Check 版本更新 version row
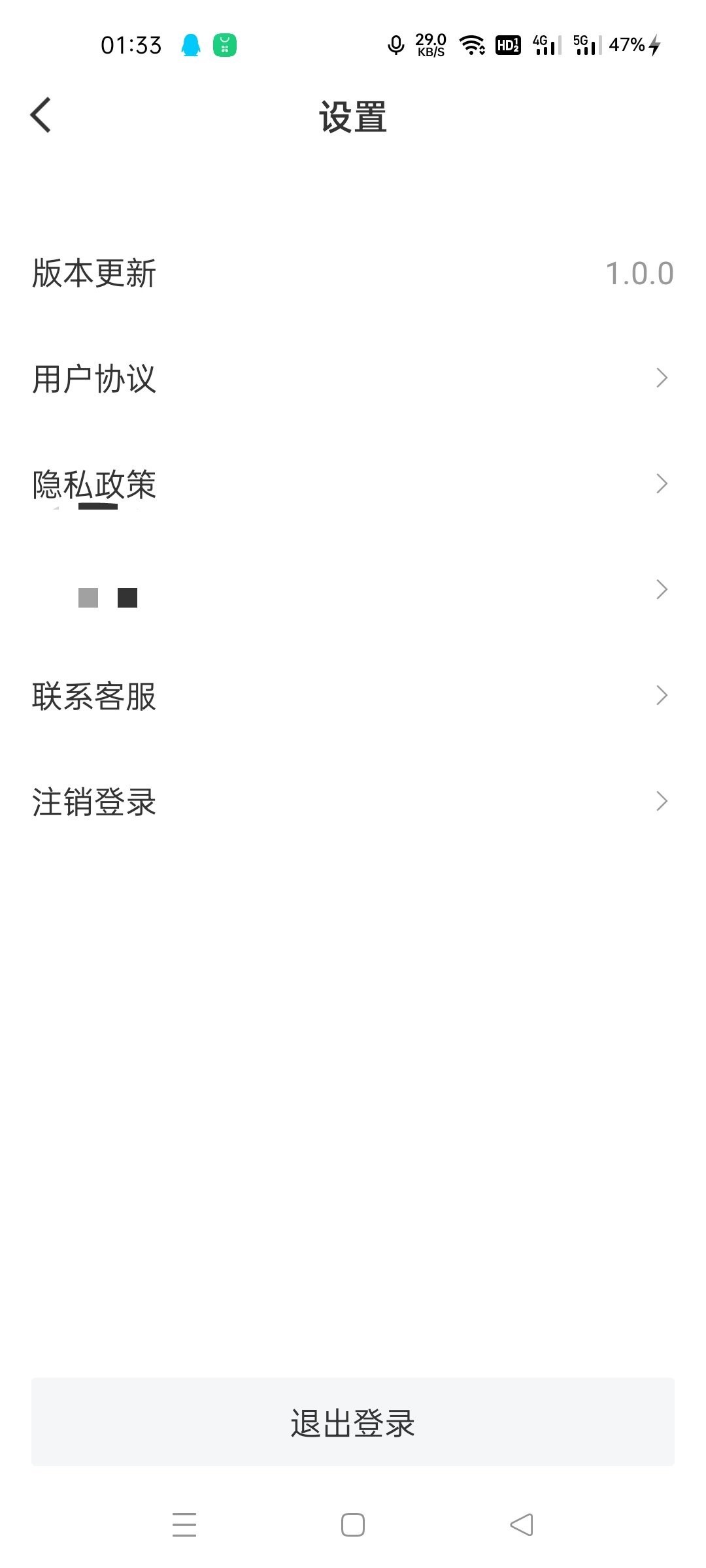Viewport: 706px width, 1568px height. 353,273
